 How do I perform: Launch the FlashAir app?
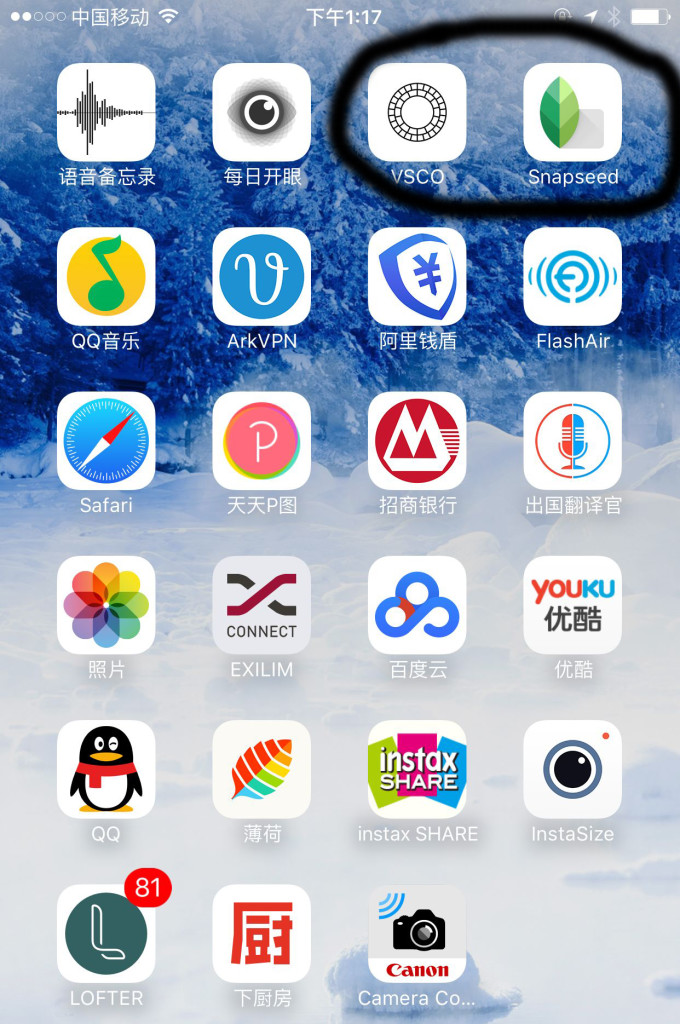pyautogui.click(x=573, y=276)
